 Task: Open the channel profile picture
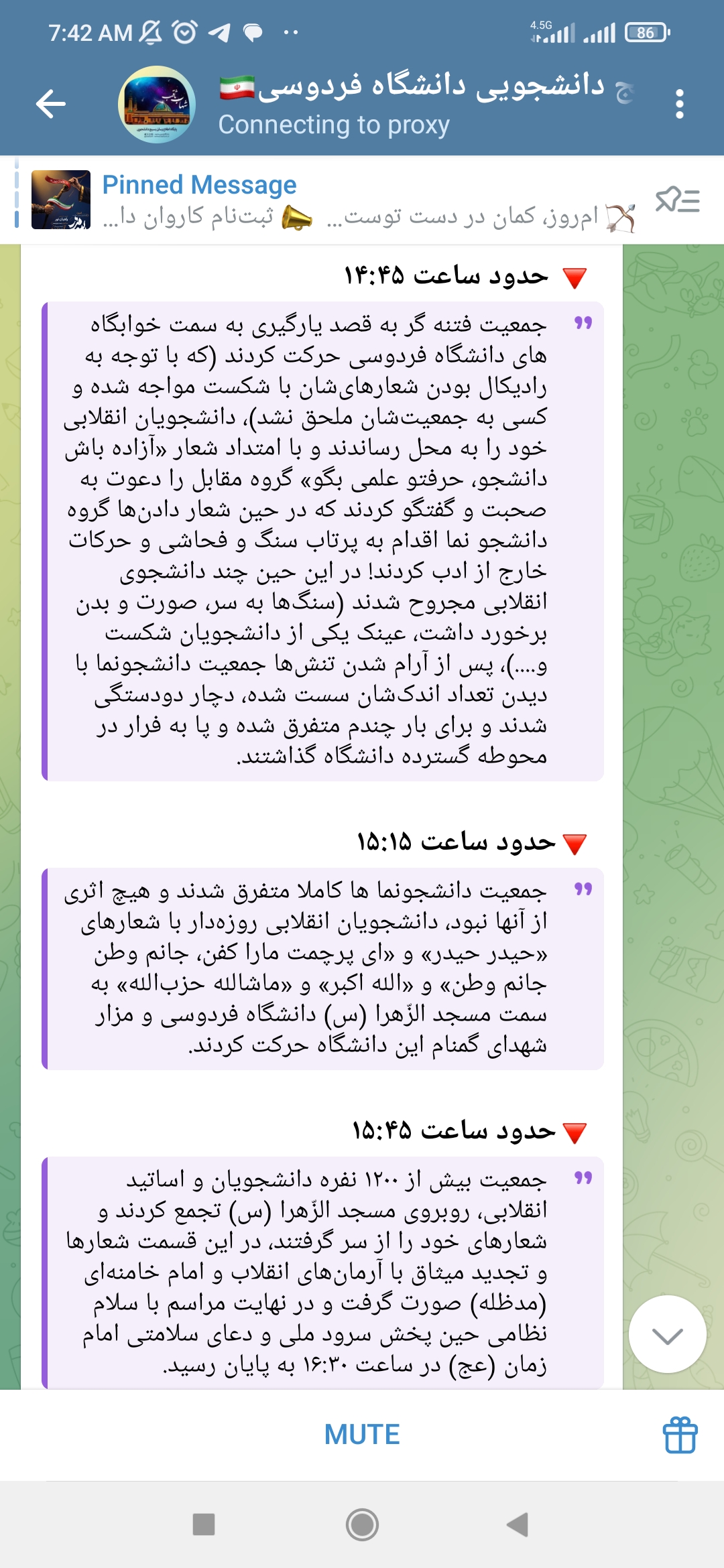point(157,104)
